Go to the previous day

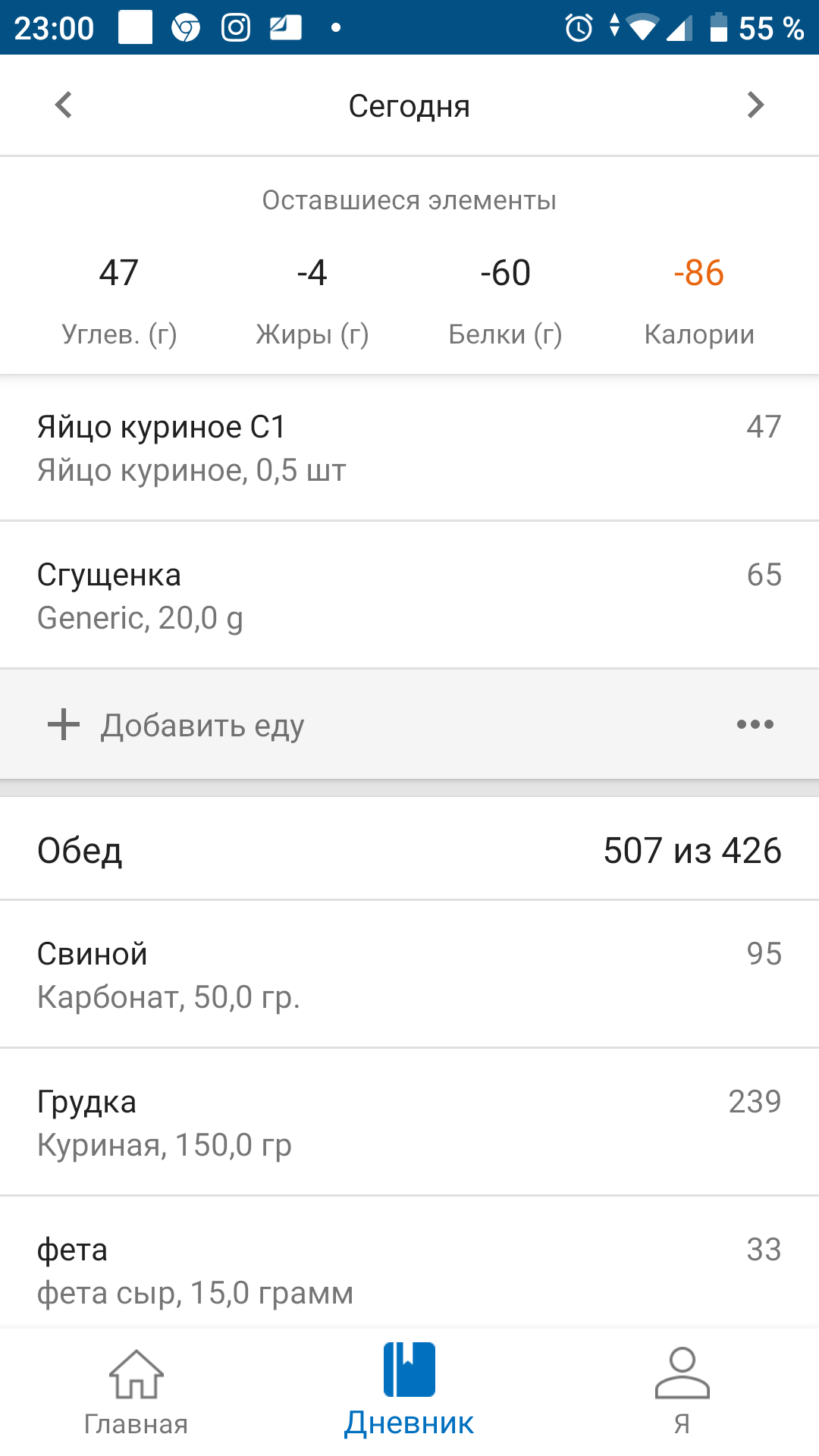pos(64,105)
